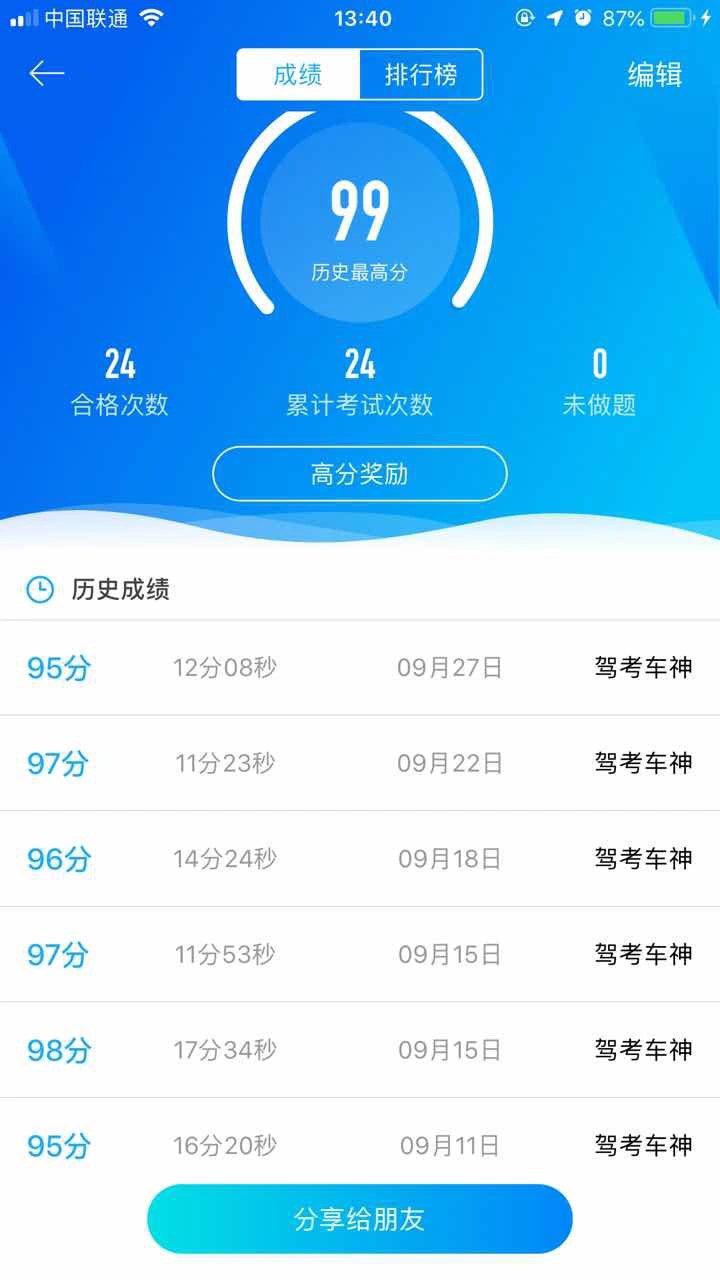Switch to the 排行榜 tab
Screen dimensions: 720x1280
click(x=420, y=75)
